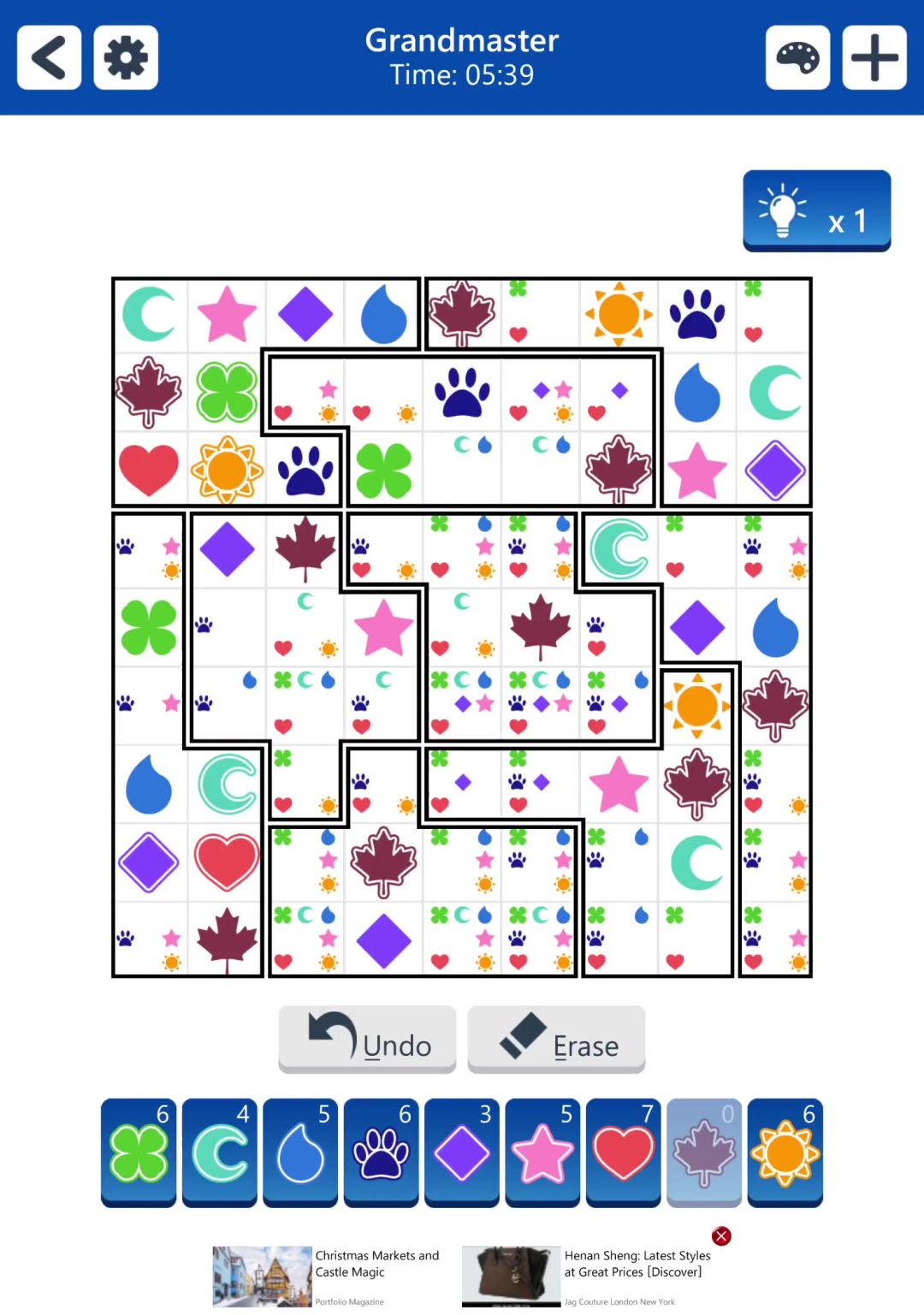
Task: Open the color palette theme options
Action: pyautogui.click(x=797, y=57)
